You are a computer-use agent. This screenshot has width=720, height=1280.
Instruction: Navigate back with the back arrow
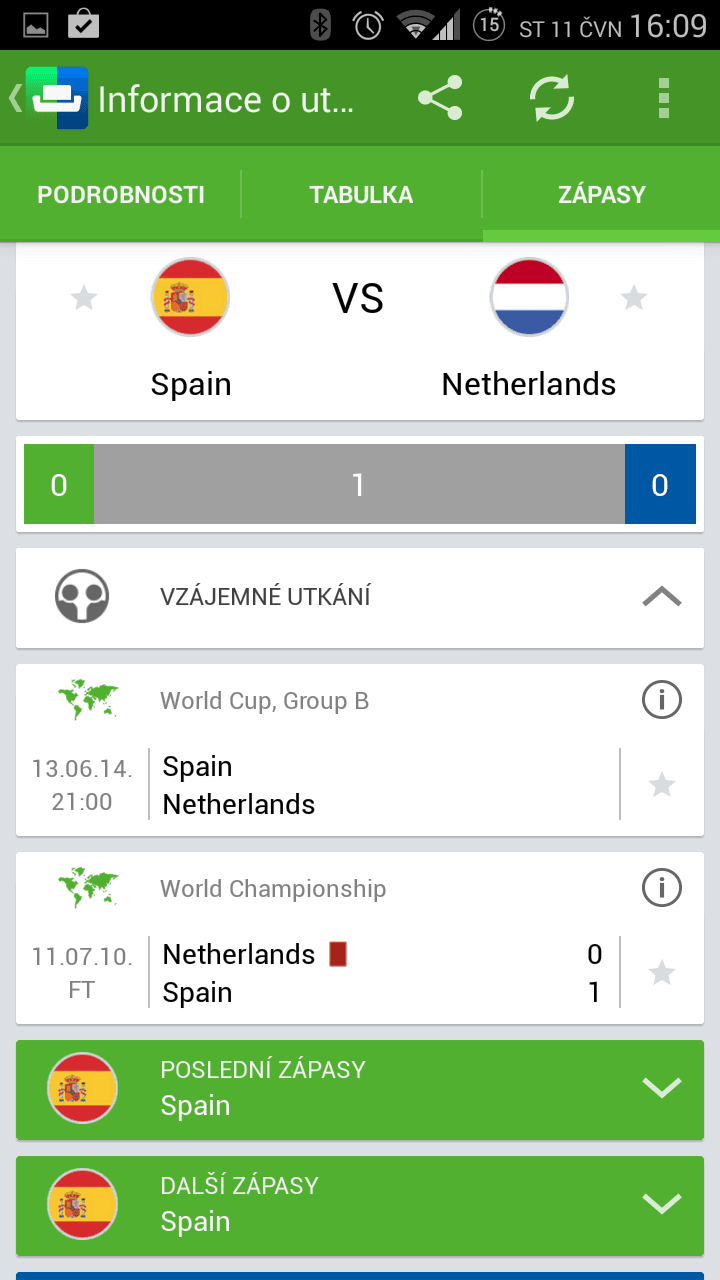click(15, 98)
